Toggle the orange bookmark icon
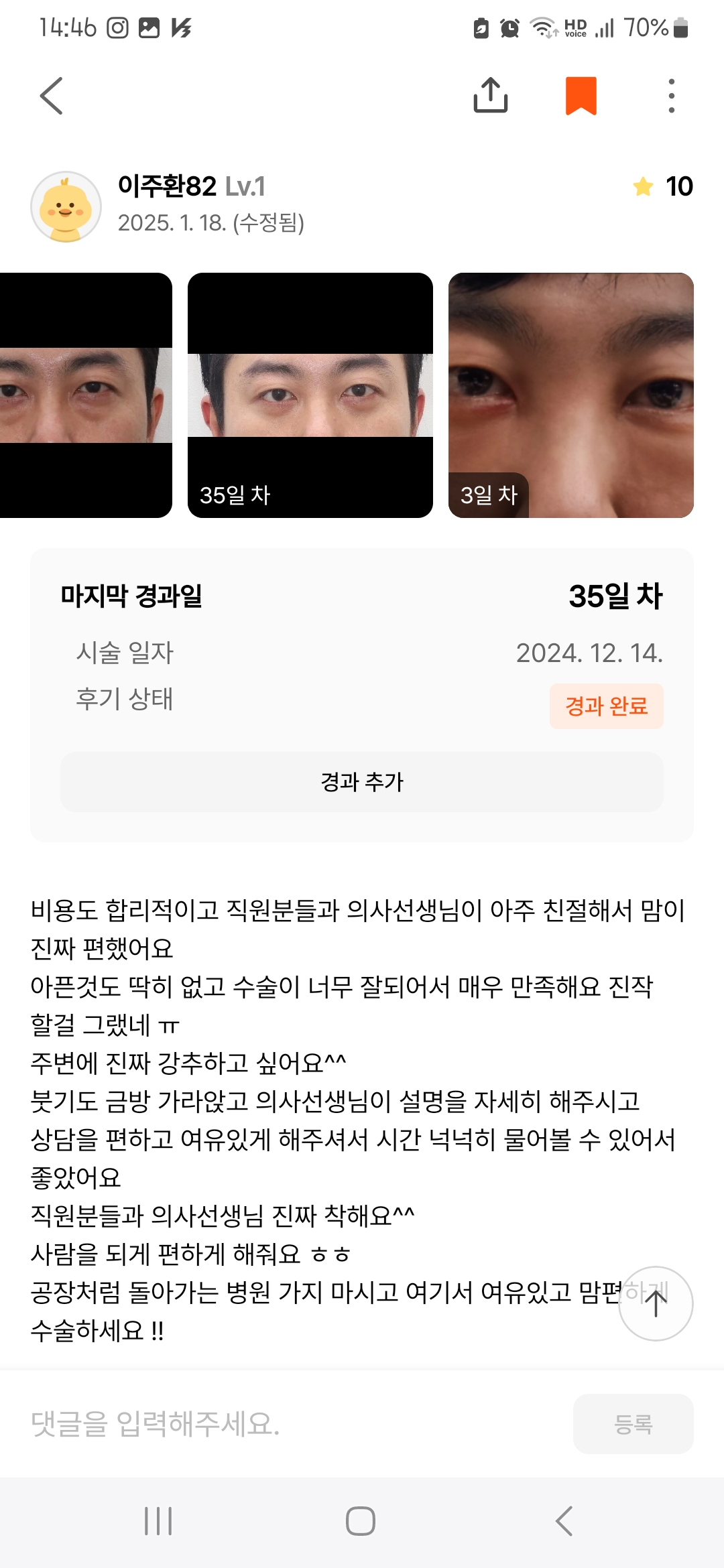The height and width of the screenshot is (1568, 724). (x=581, y=96)
